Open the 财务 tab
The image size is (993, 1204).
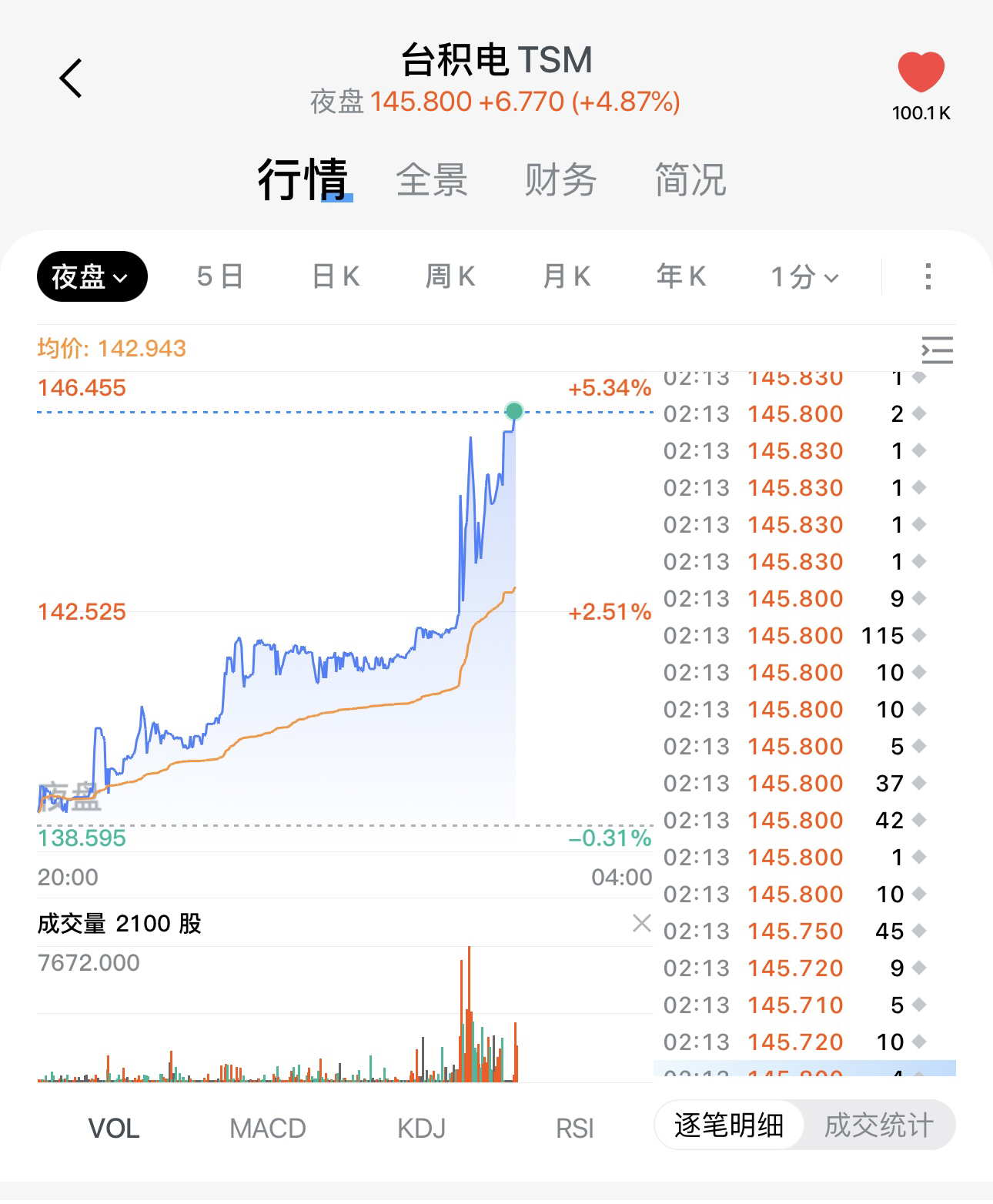point(560,180)
